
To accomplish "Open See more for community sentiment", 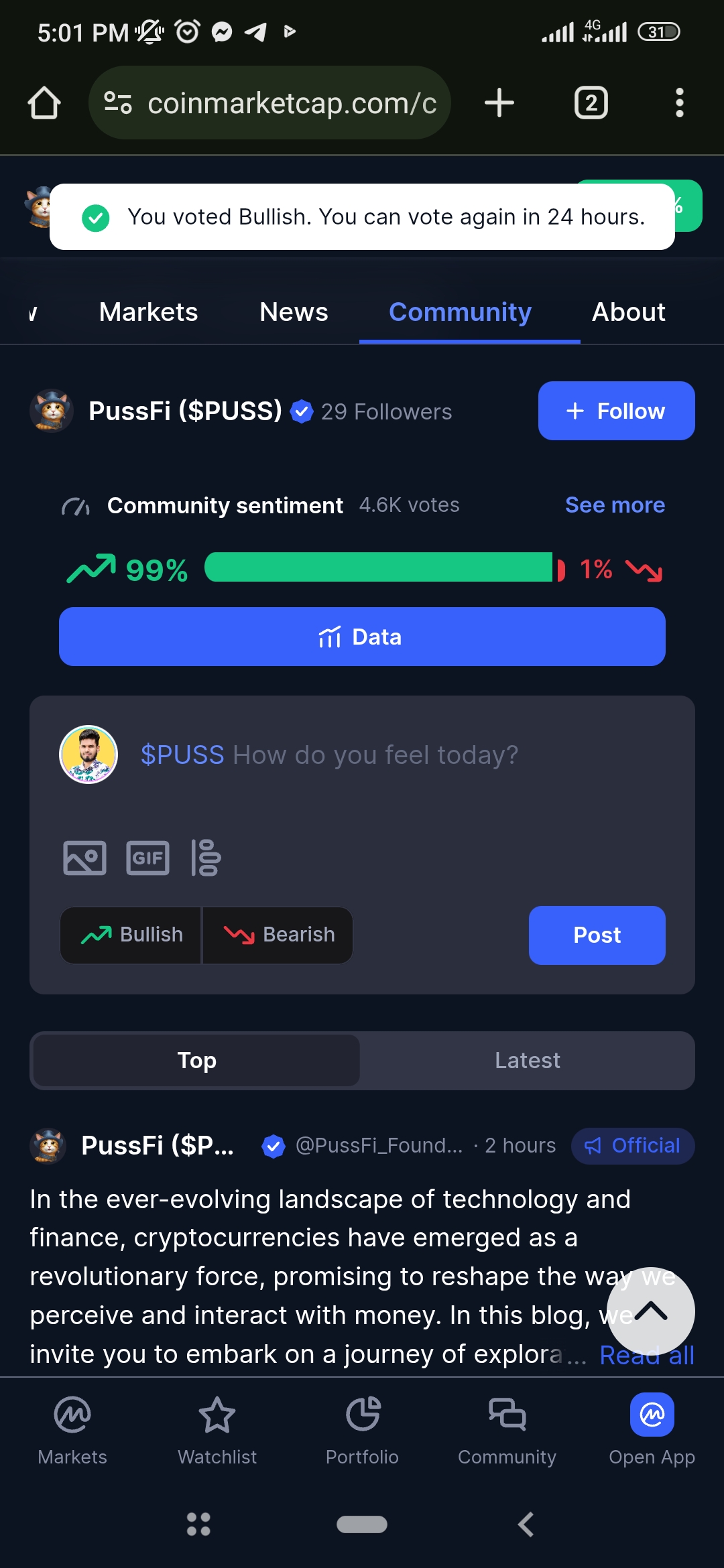I will click(615, 505).
